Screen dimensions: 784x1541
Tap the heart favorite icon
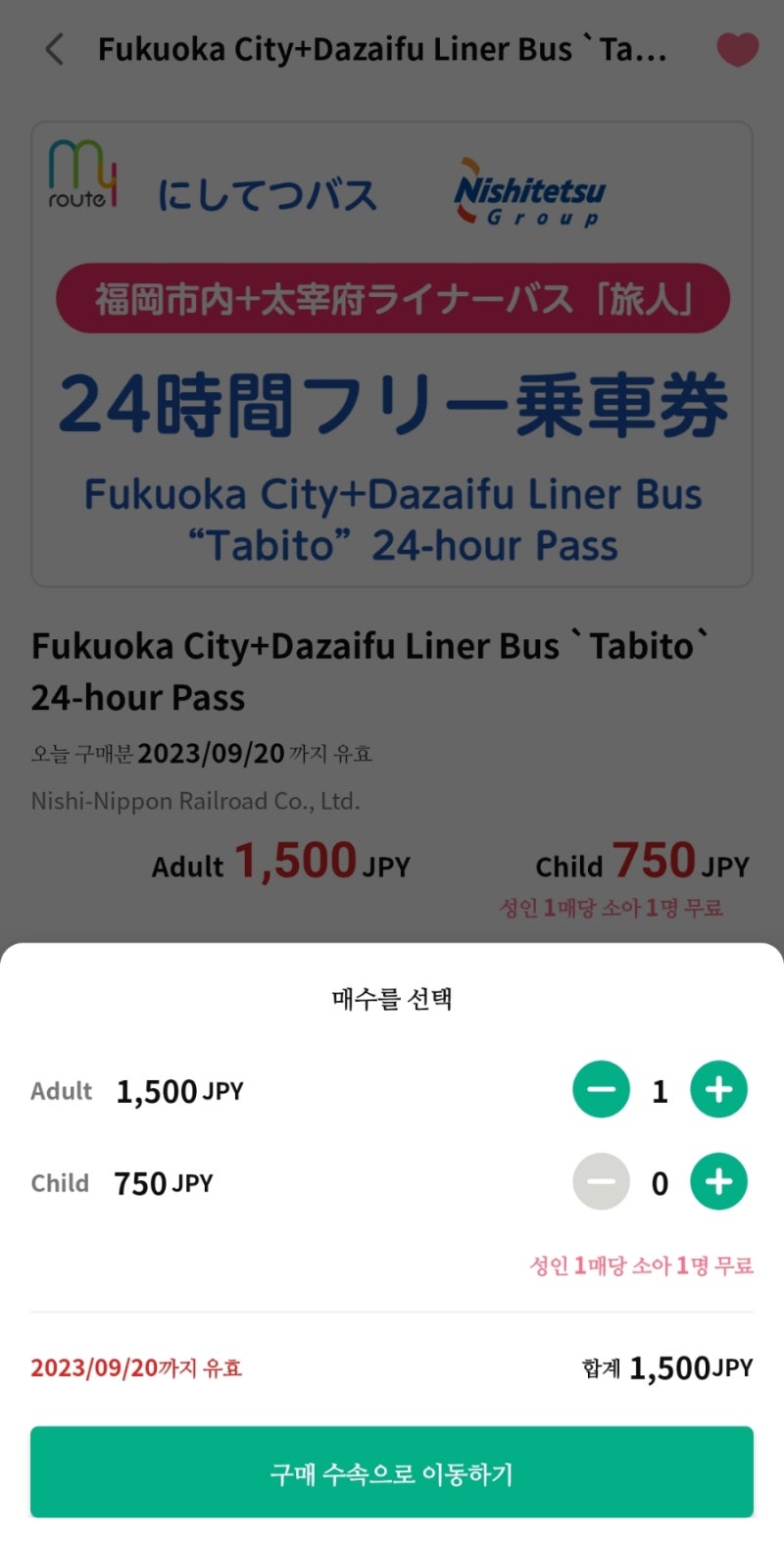[x=737, y=49]
